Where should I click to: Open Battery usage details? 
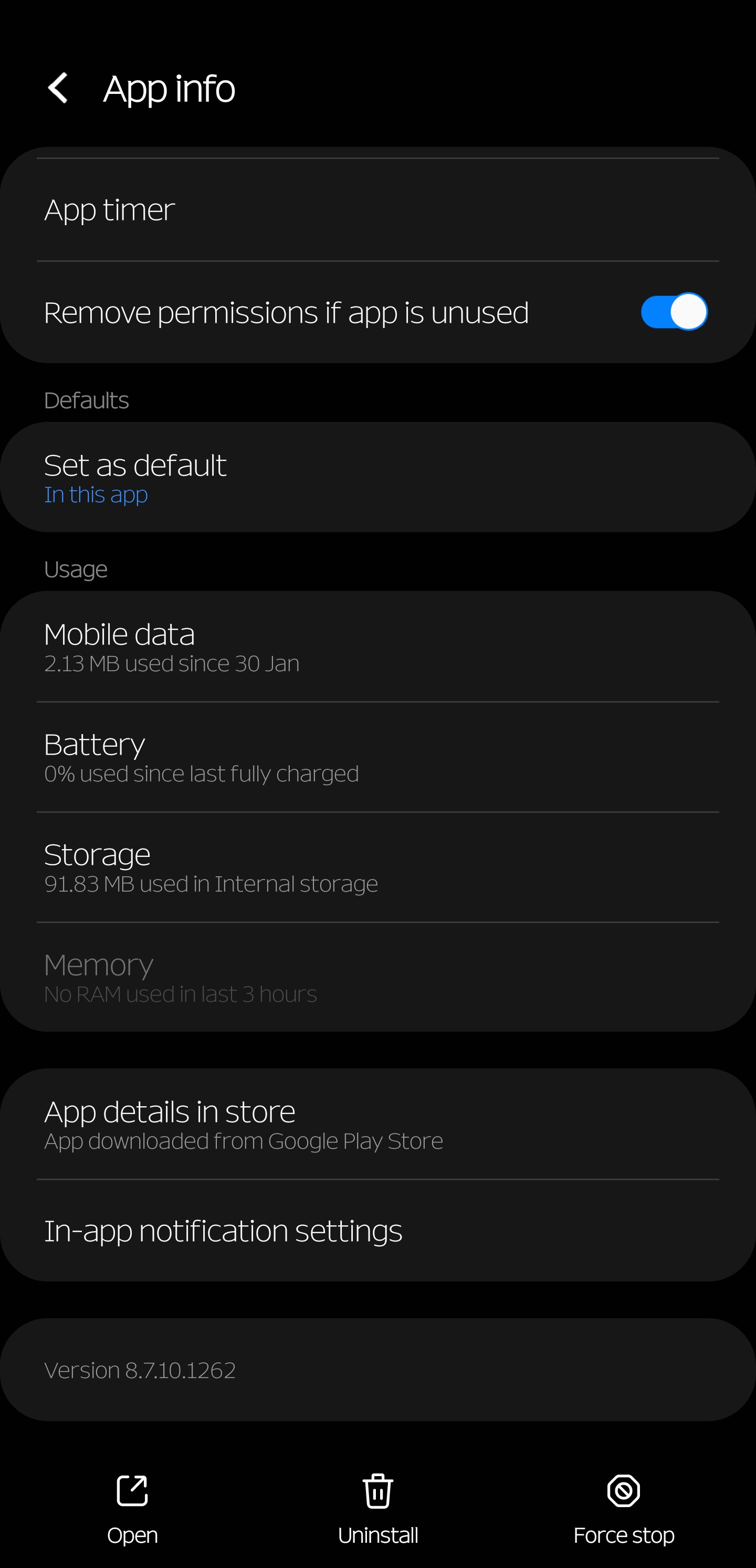point(377,757)
